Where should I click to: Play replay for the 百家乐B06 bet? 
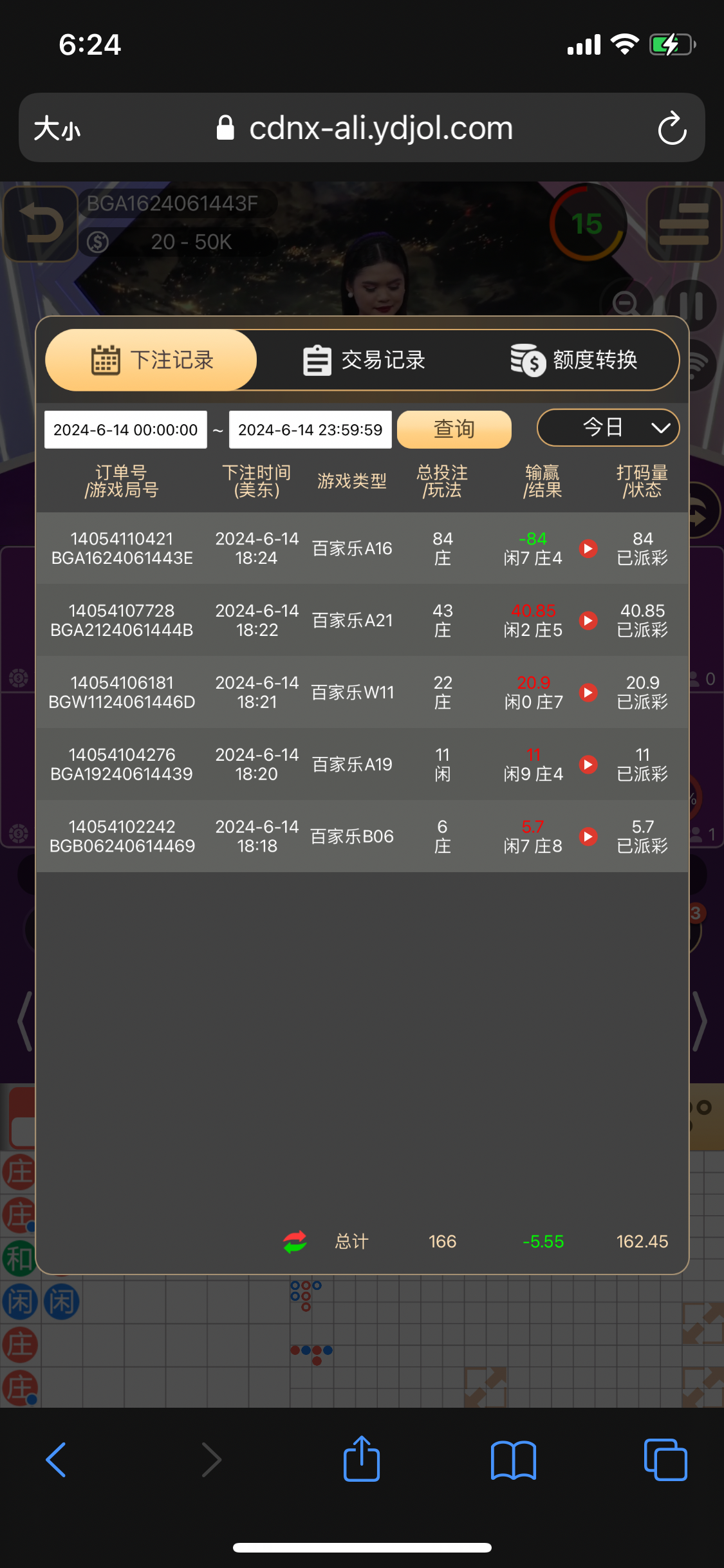(588, 837)
